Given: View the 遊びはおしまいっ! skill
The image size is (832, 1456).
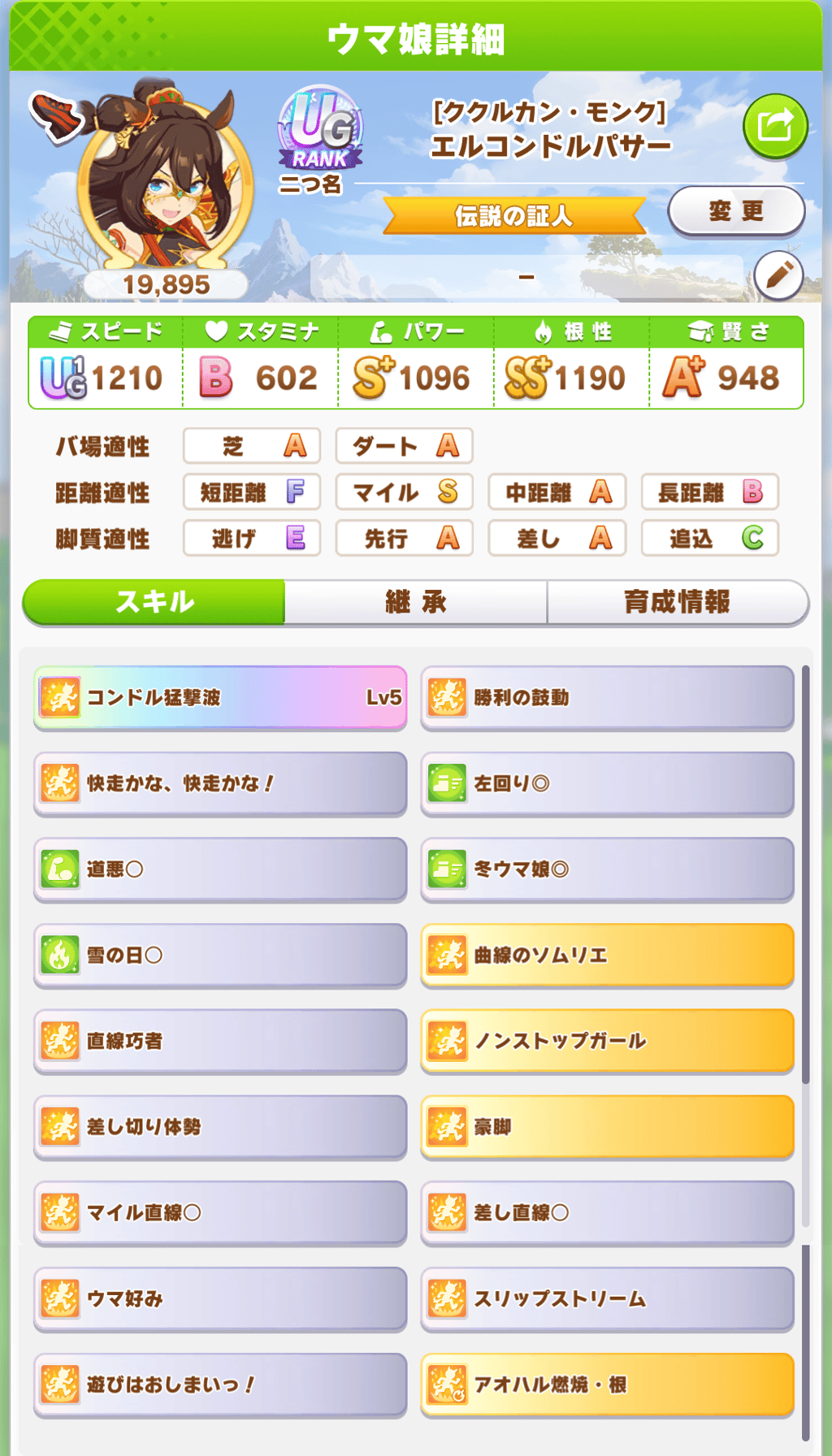Looking at the screenshot, I should (220, 1384).
